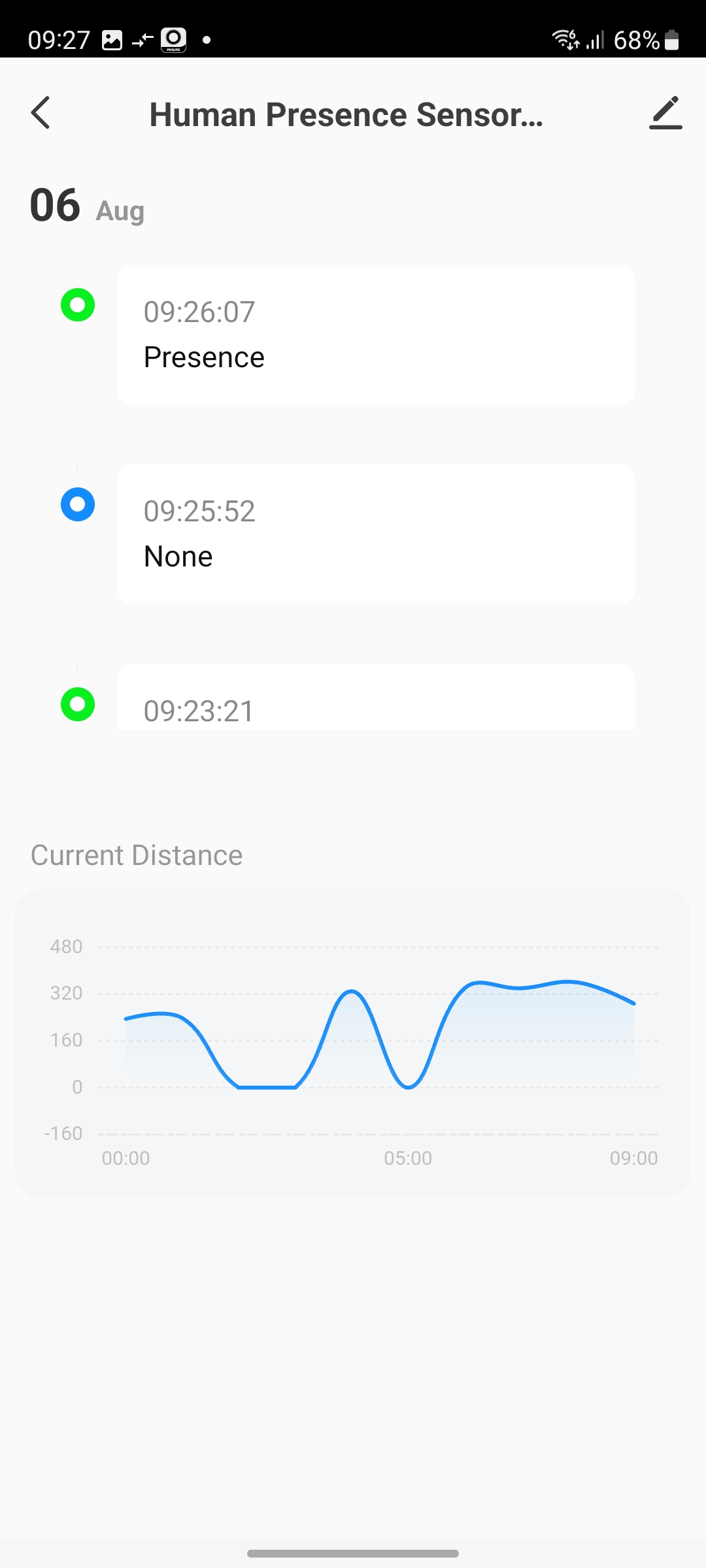This screenshot has height=1568, width=706.
Task: Open the edit pencil icon
Action: click(x=665, y=113)
